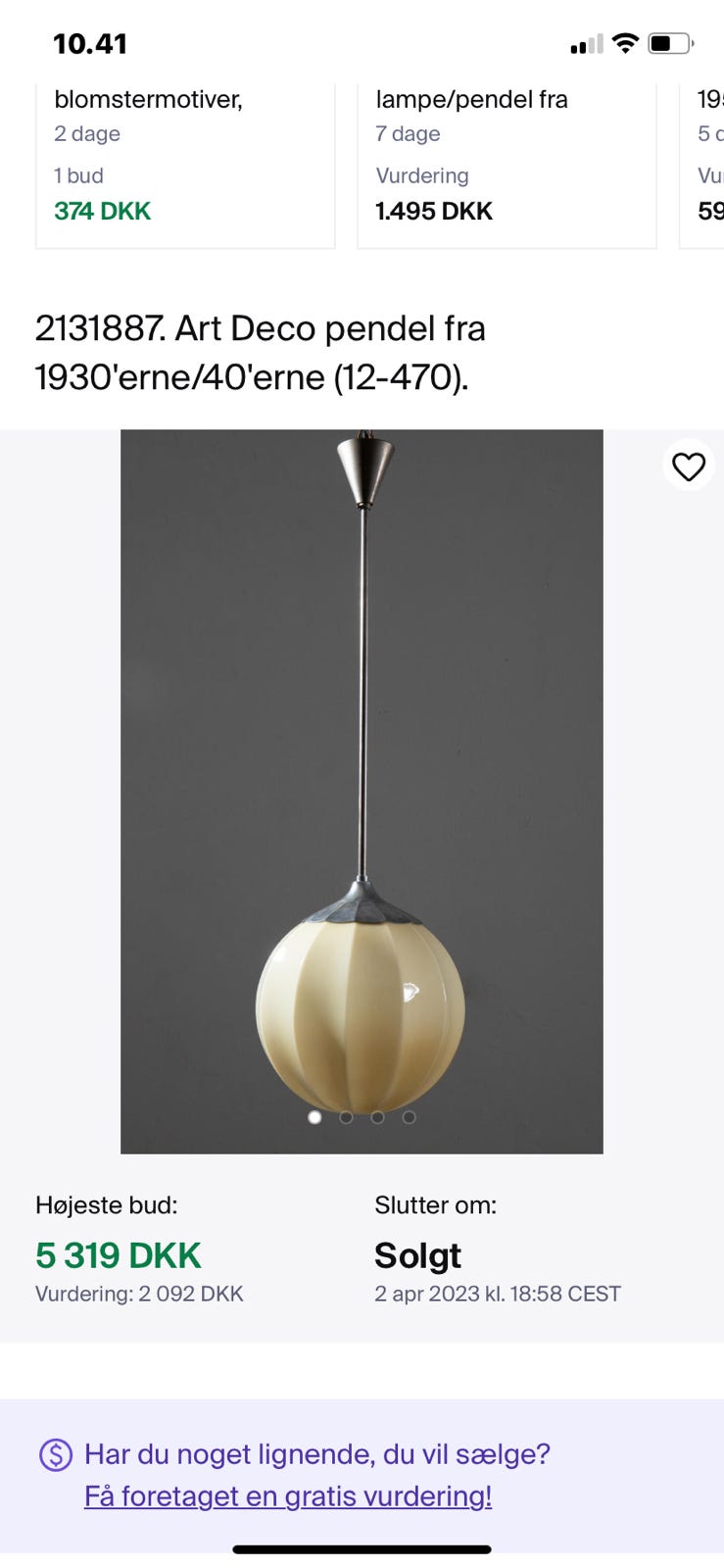Select the second carousel dot
The width and height of the screenshot is (724, 1568).
tap(346, 1116)
